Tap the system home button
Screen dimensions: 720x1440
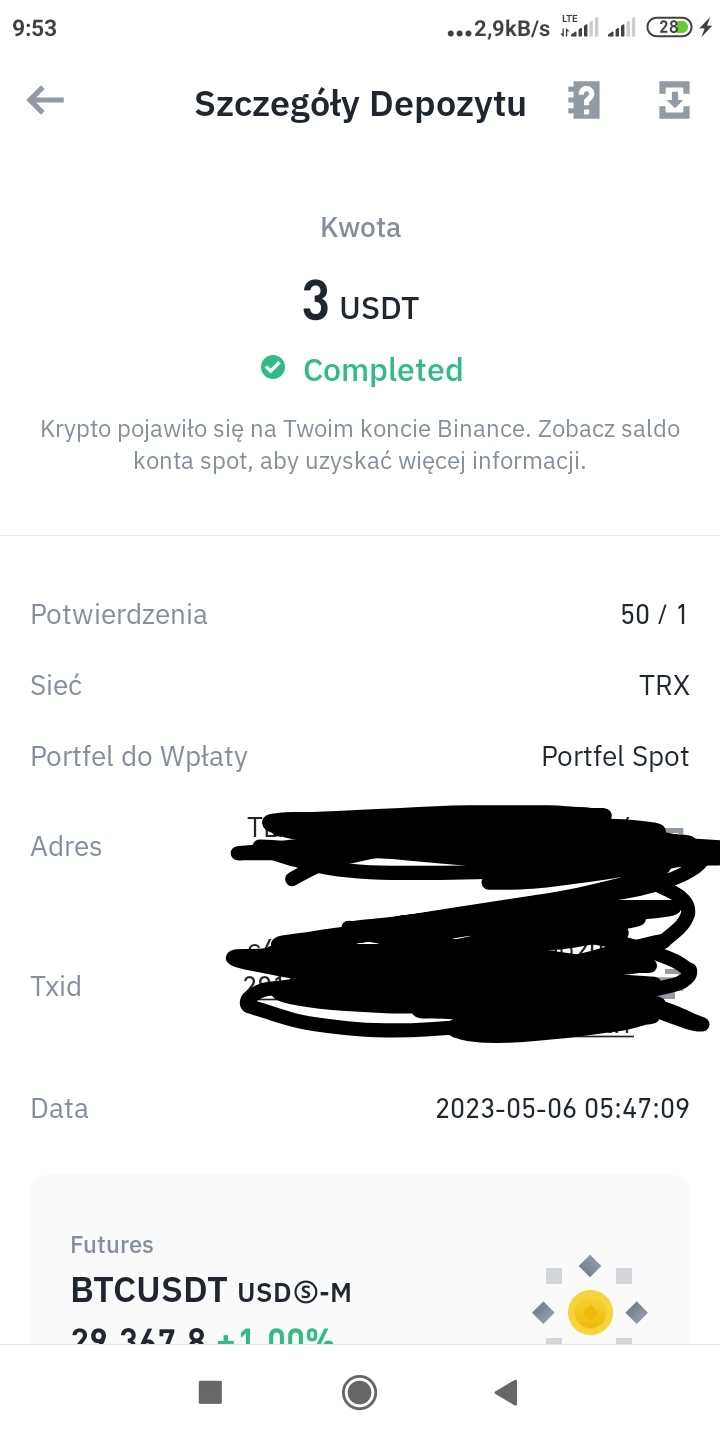click(x=358, y=1392)
